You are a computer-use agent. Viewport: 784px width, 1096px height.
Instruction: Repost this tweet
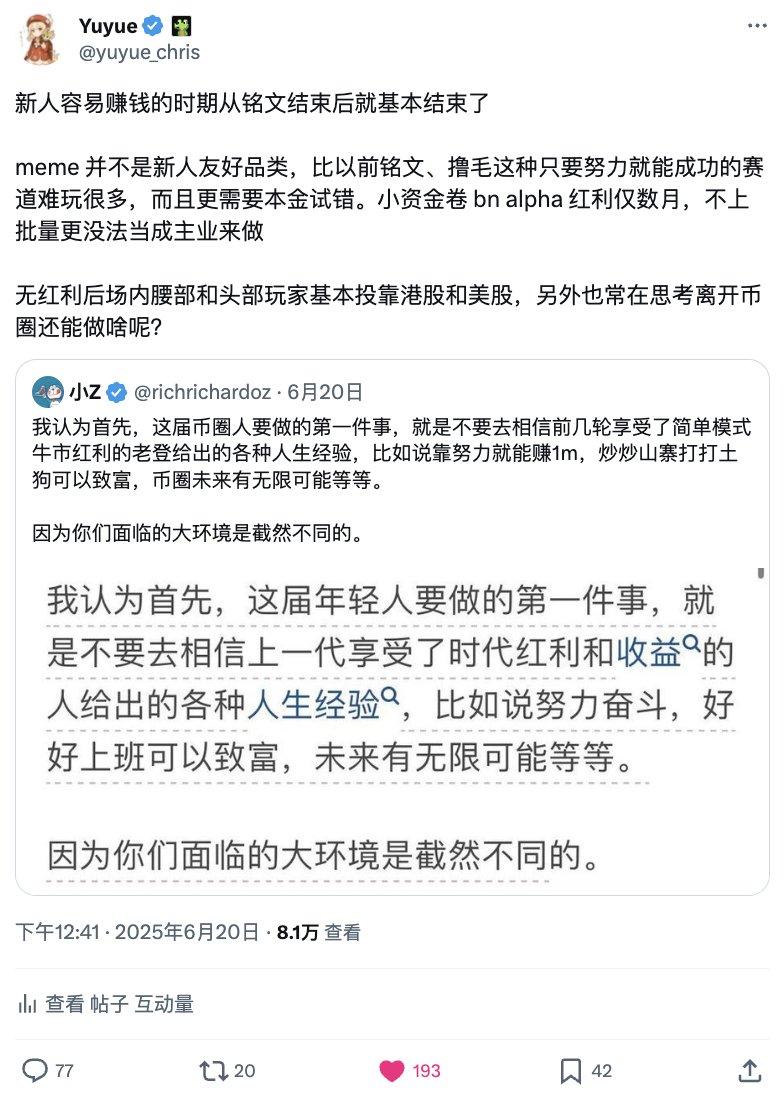point(214,1070)
